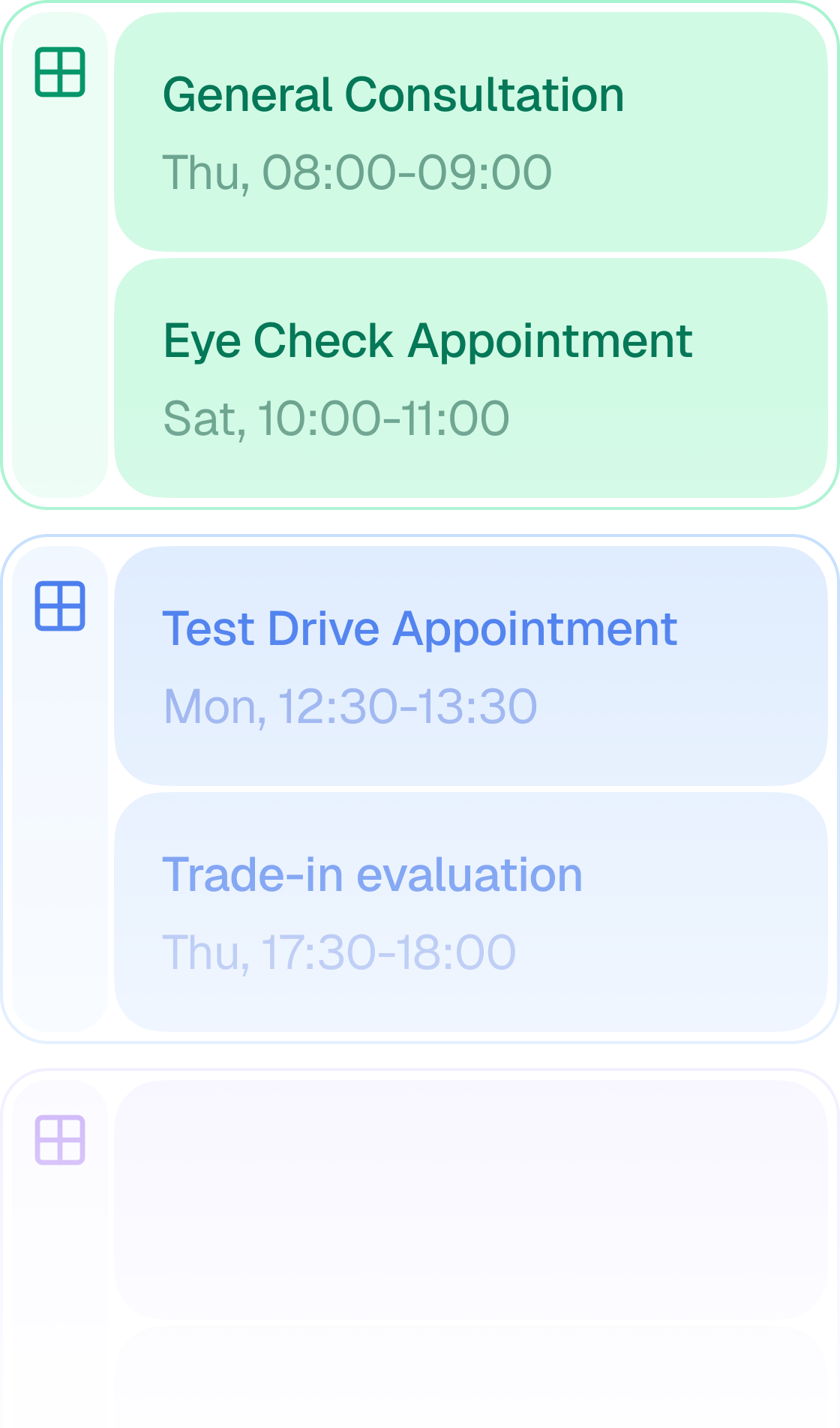This screenshot has width=840, height=1428.
Task: Click the Thu, 17:30-18:00 time slot
Action: click(x=339, y=951)
